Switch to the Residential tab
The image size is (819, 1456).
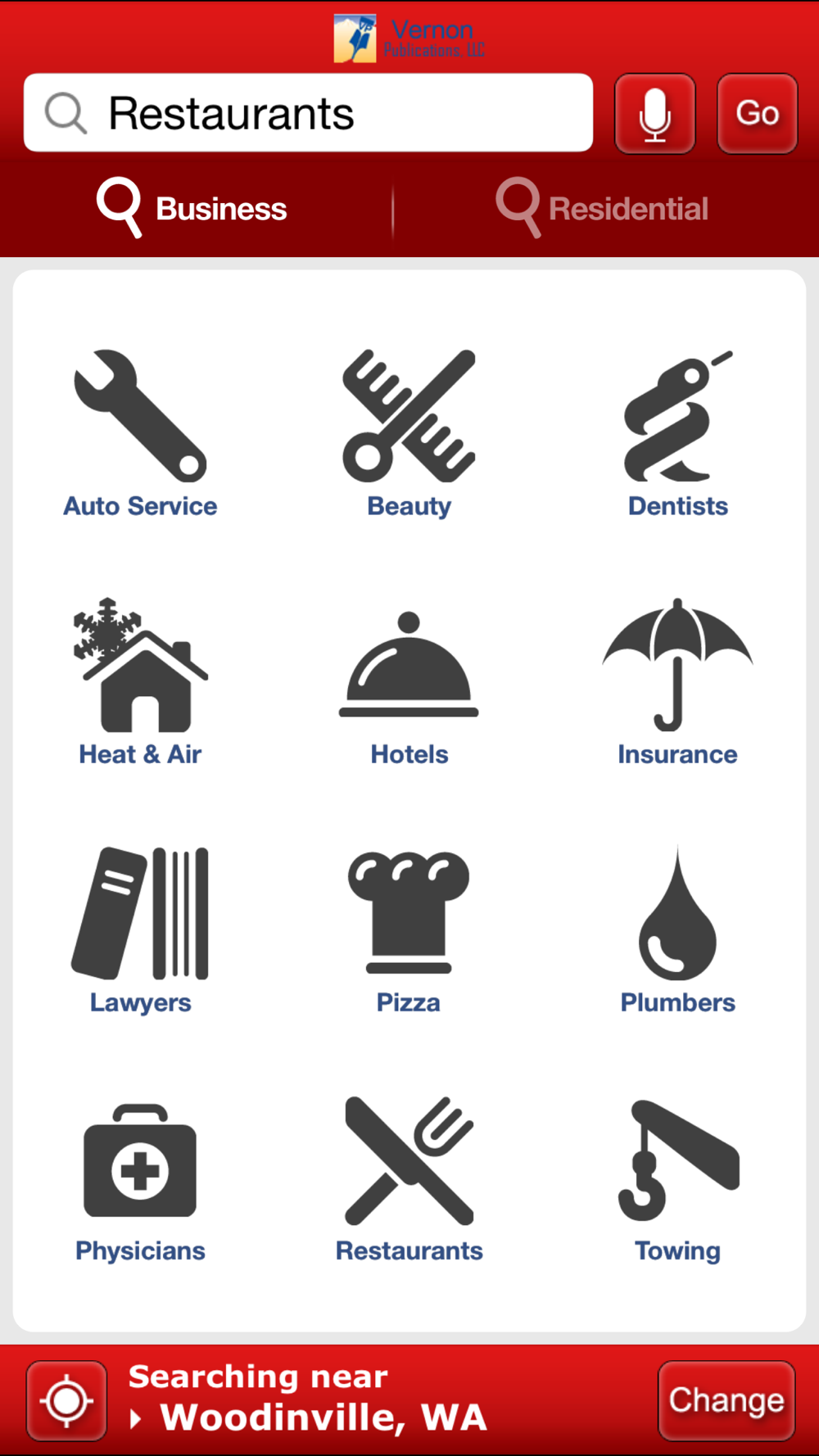click(x=603, y=208)
